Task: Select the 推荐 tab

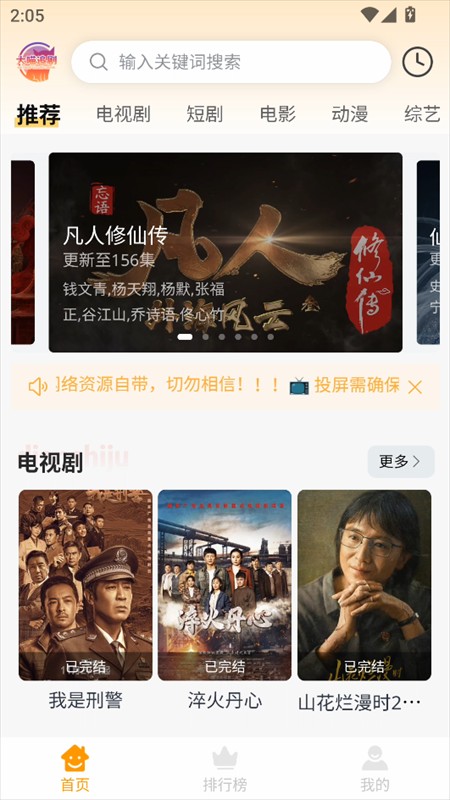Action: tap(38, 114)
